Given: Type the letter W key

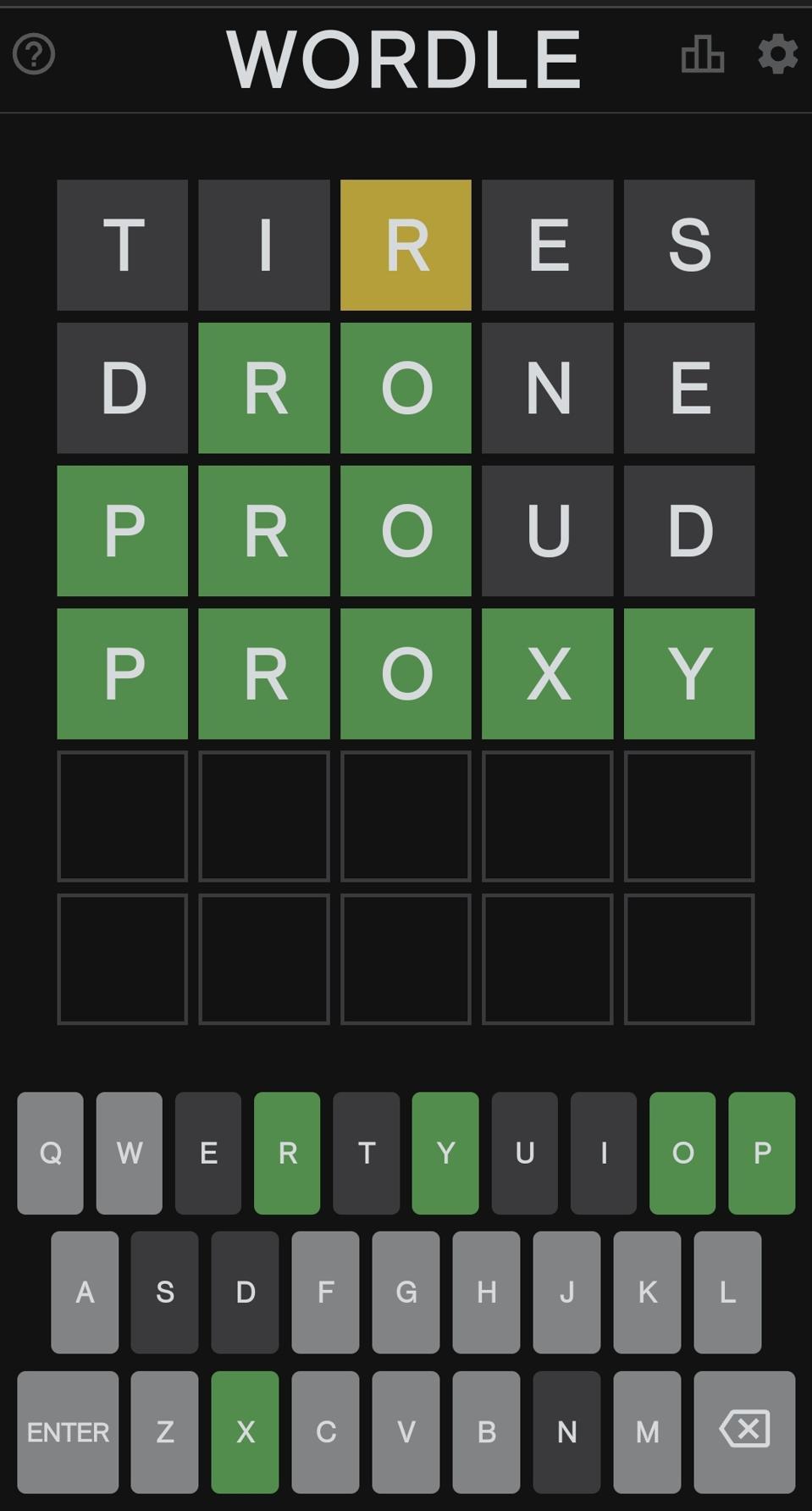Looking at the screenshot, I should point(129,1153).
